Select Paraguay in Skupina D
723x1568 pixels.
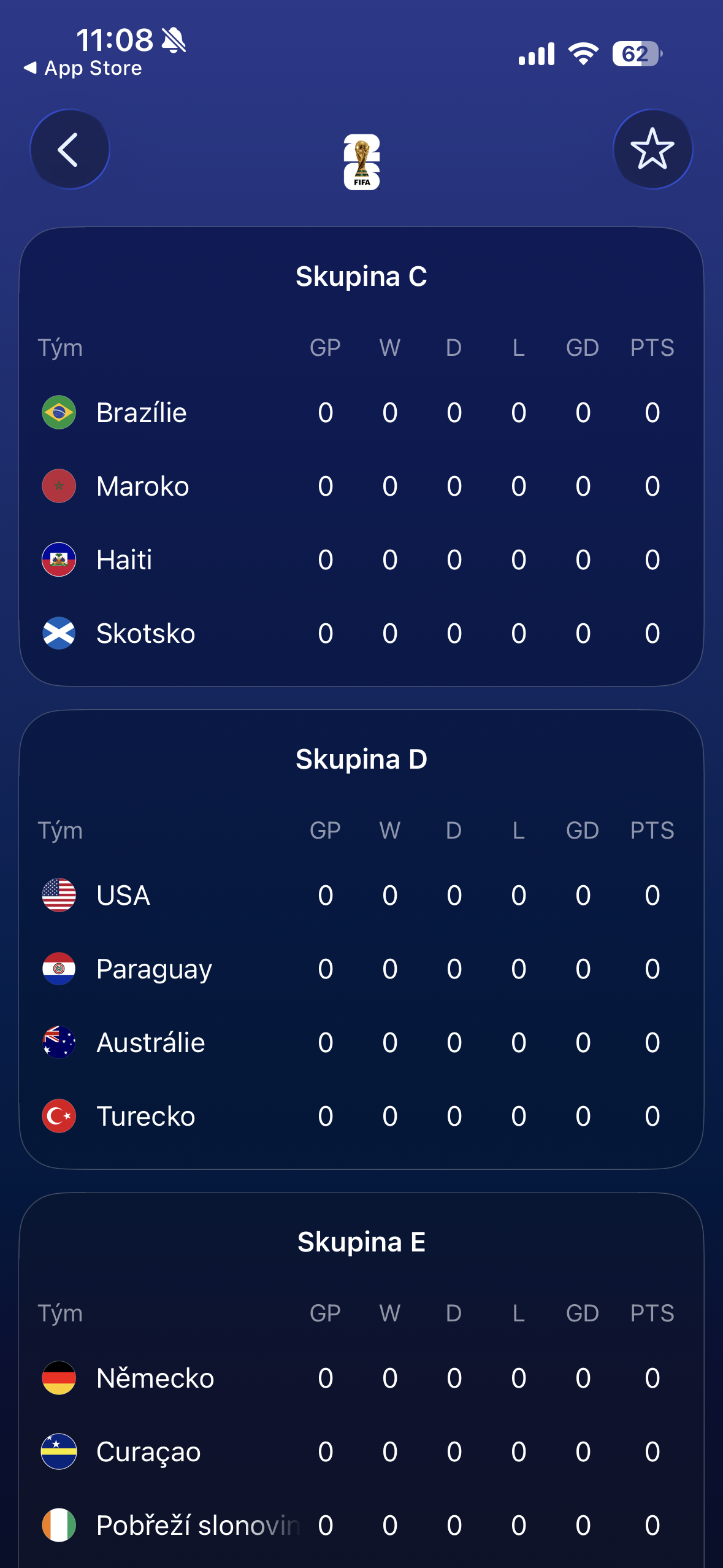click(x=154, y=969)
